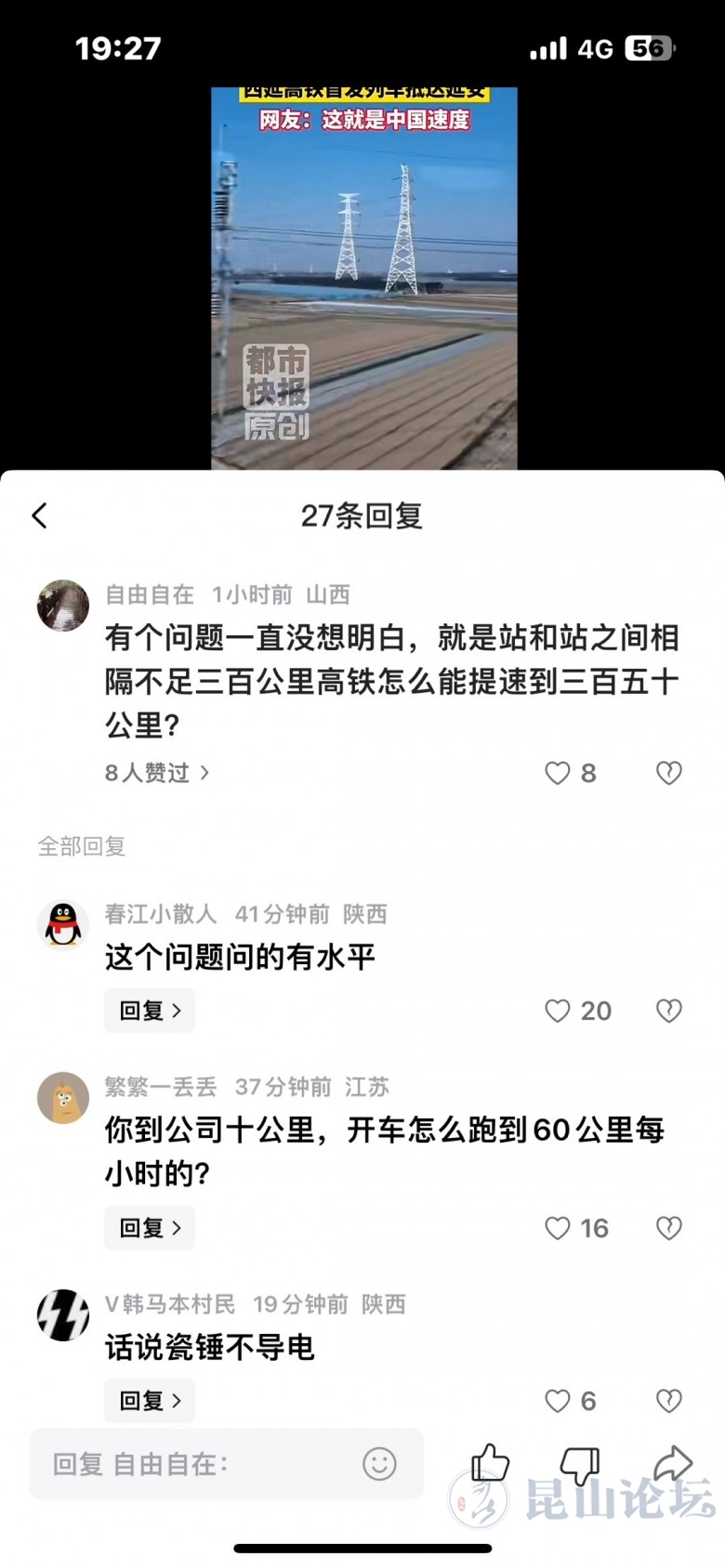Give a thumbs up in bottom bar
This screenshot has height=1568, width=725.
tap(490, 1463)
